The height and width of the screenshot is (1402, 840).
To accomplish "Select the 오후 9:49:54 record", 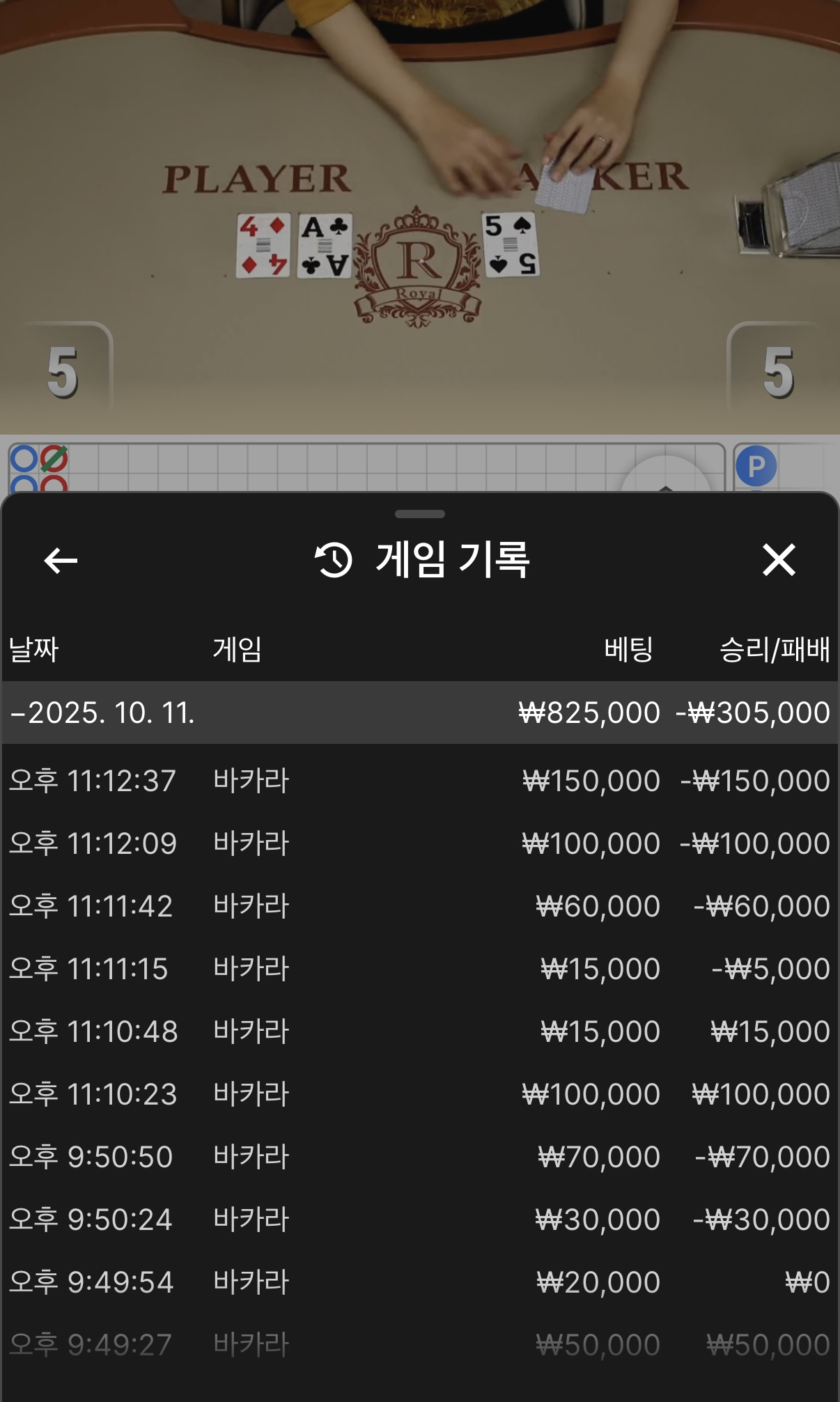I will click(419, 1282).
